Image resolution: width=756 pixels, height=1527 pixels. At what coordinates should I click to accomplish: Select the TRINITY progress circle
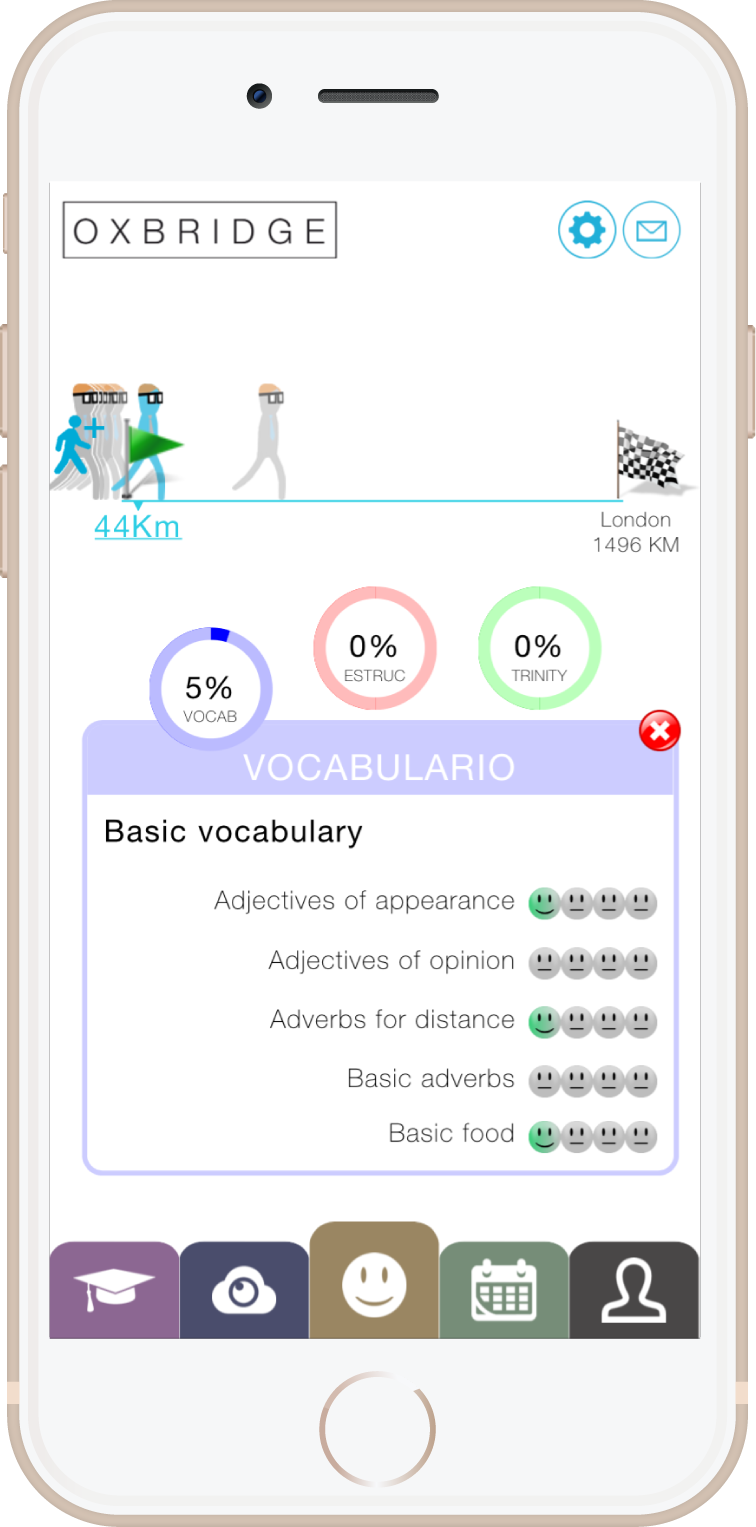tap(538, 648)
